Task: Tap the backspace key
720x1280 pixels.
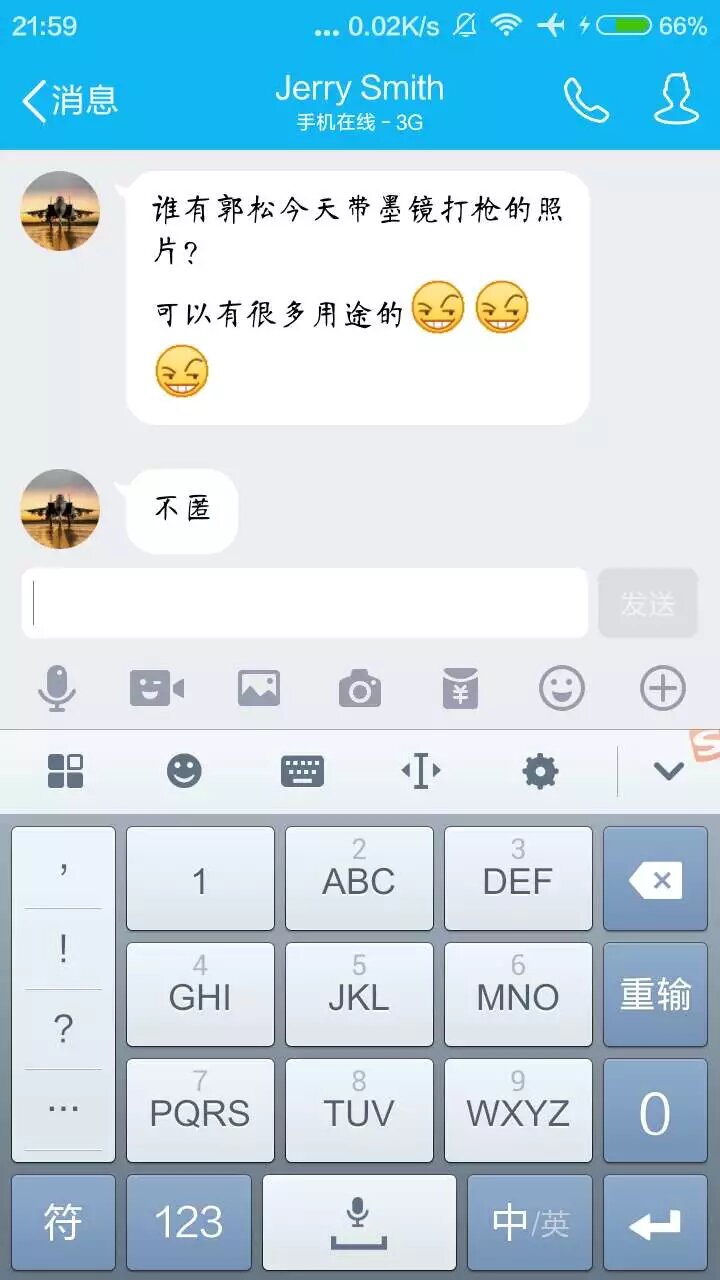Action: 656,880
